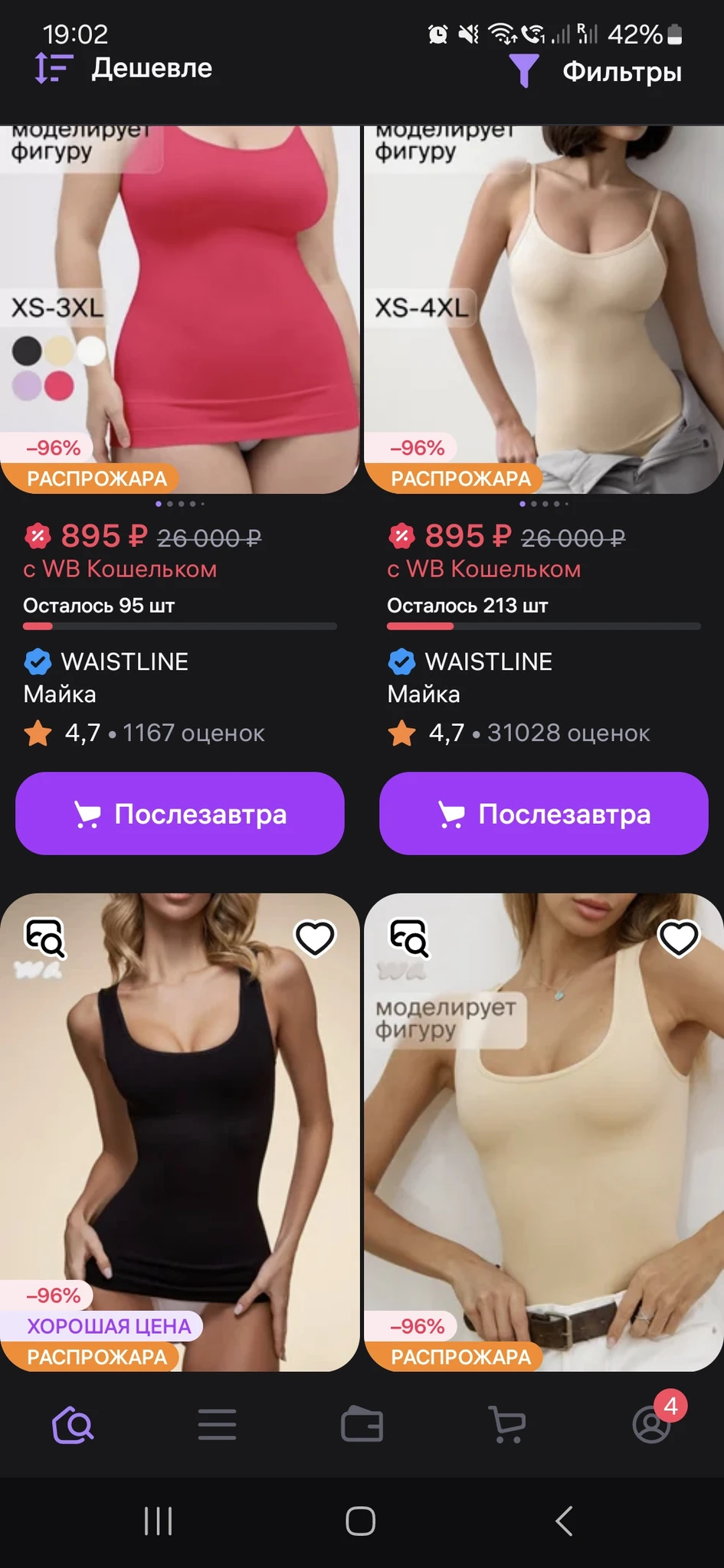
Task: Open the Фильтры panel
Action: pos(598,72)
